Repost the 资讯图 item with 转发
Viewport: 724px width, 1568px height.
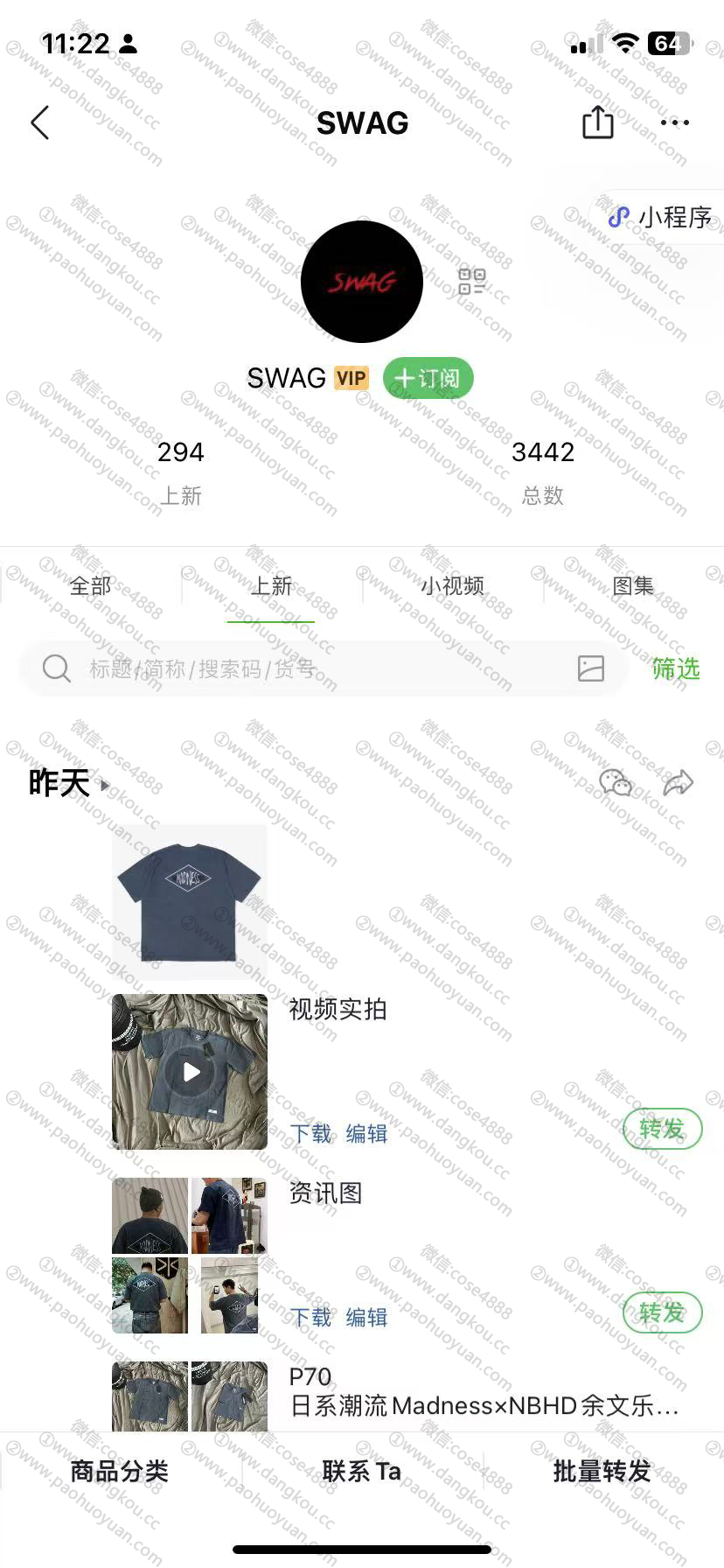click(662, 1312)
